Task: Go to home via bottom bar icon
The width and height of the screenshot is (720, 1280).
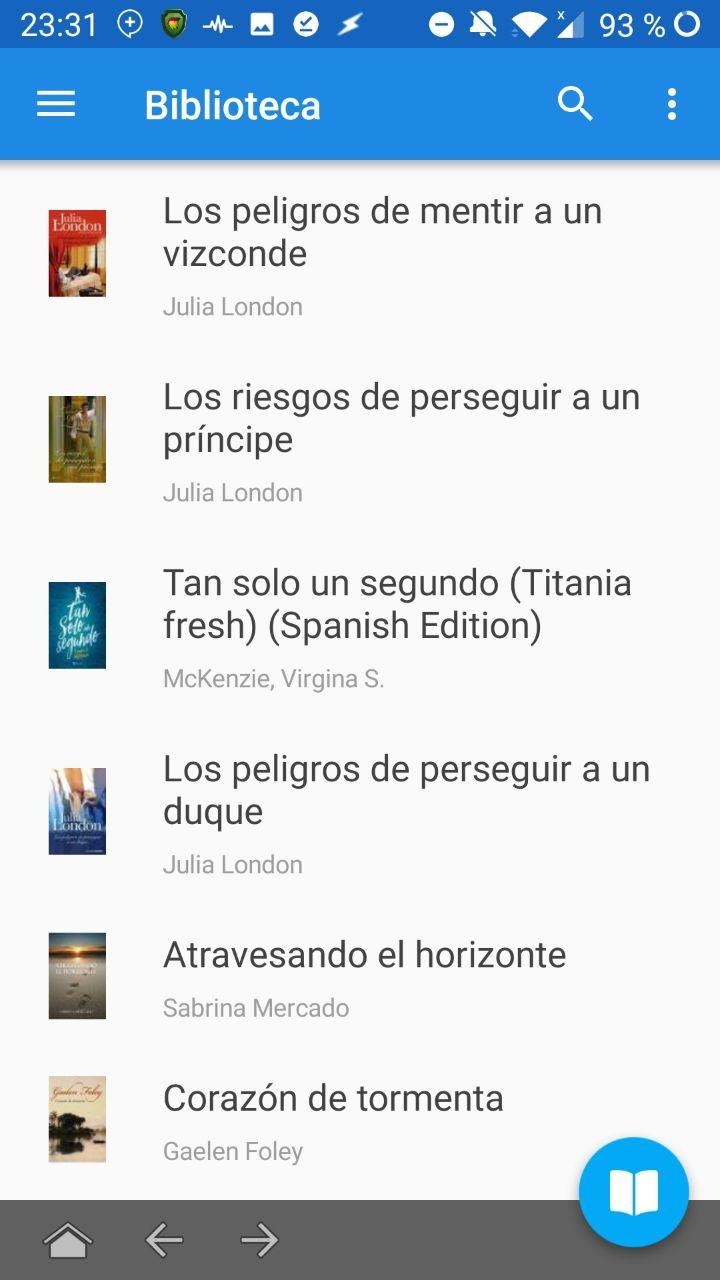Action: 68,1241
